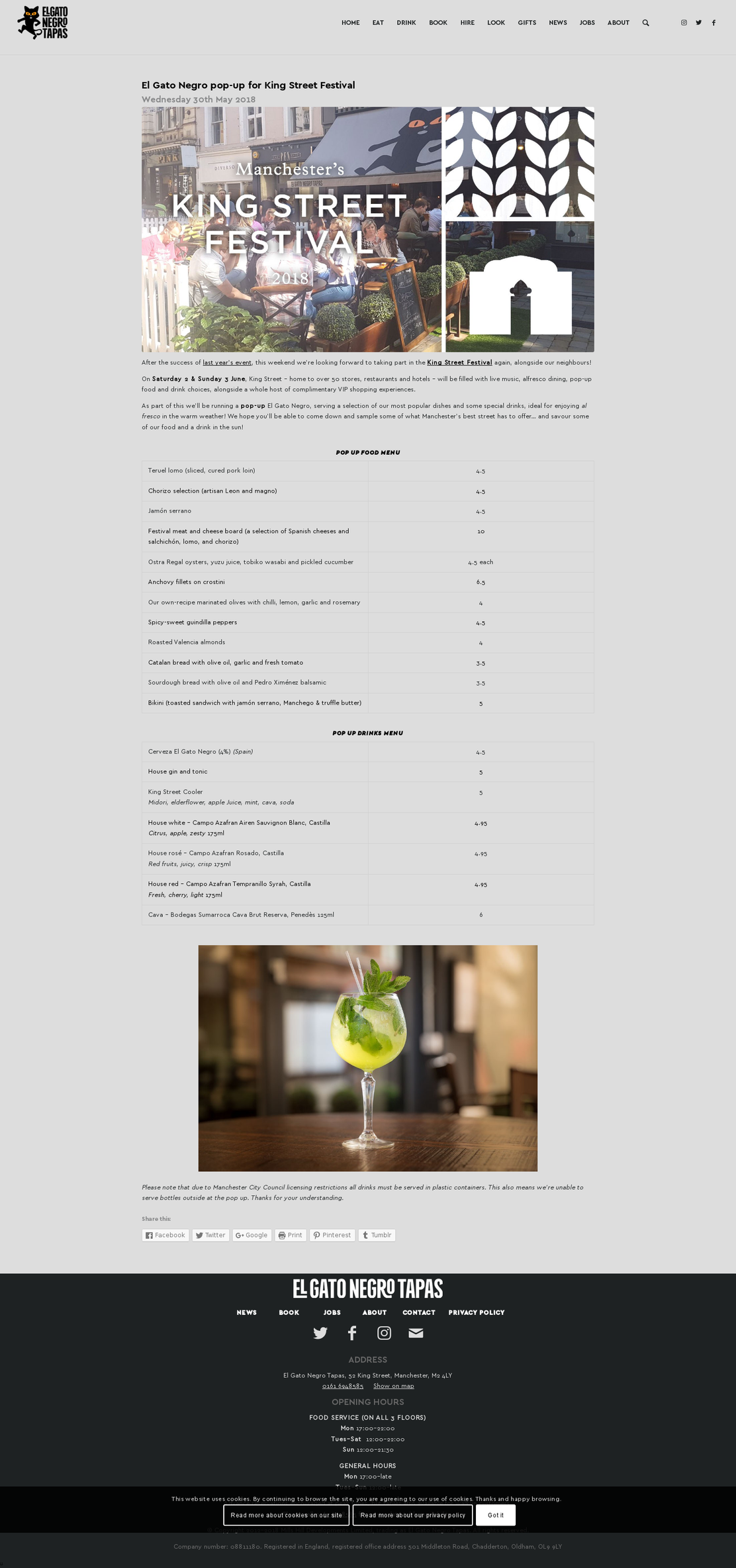Screen dimensions: 736x1568
Task: Show the restaurant on map
Action: click(x=394, y=1386)
